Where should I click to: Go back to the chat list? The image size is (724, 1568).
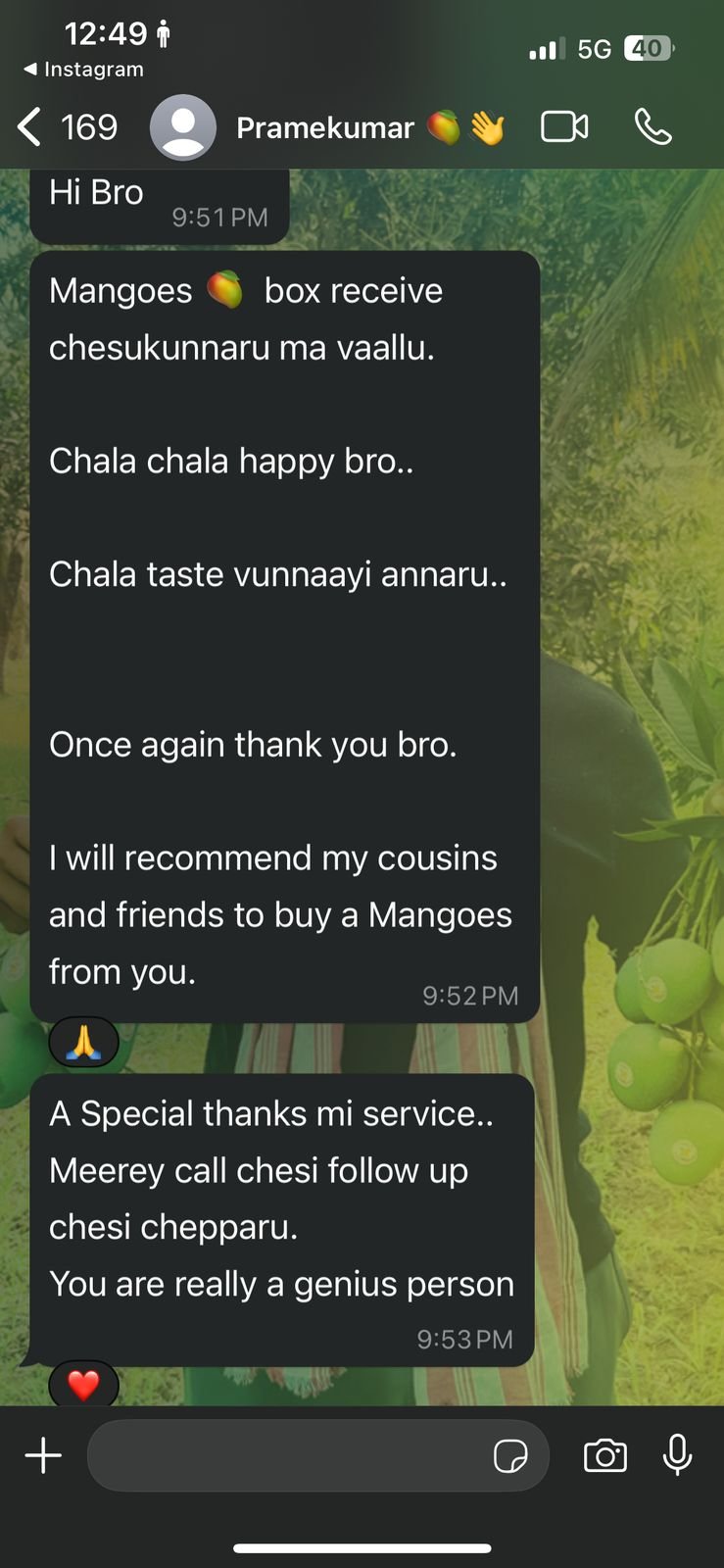(67, 127)
